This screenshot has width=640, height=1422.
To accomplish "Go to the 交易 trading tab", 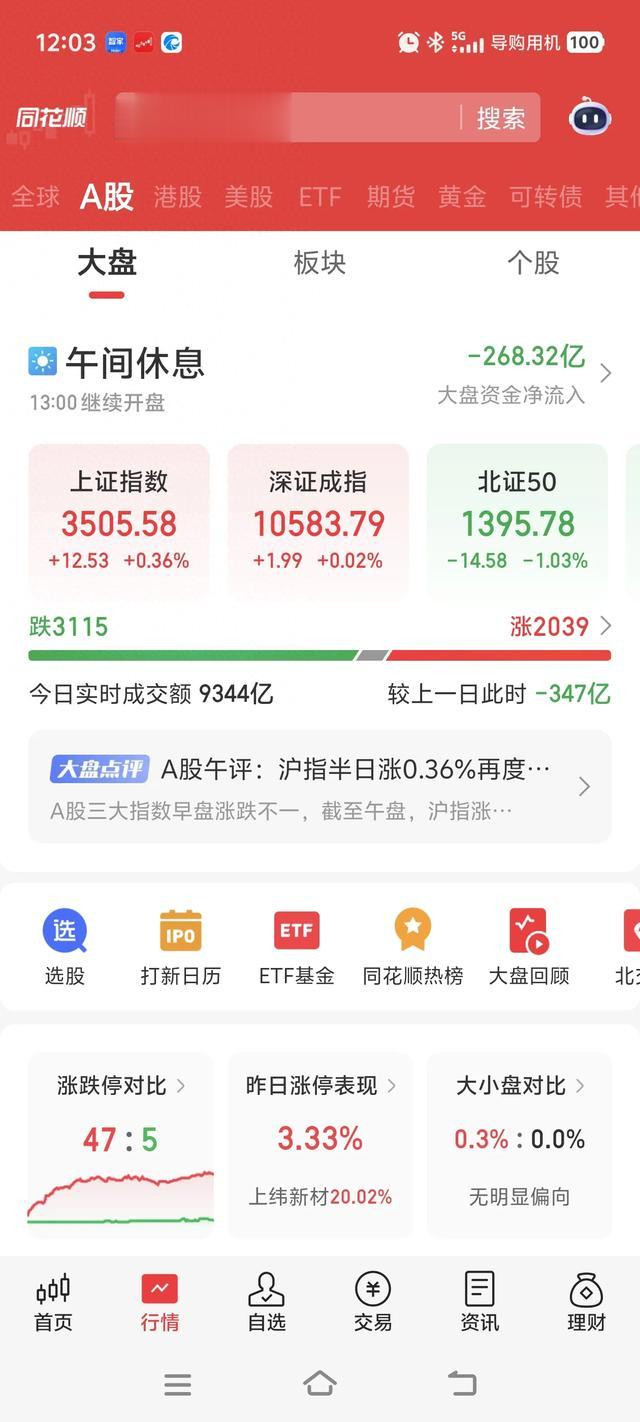I will click(373, 1302).
